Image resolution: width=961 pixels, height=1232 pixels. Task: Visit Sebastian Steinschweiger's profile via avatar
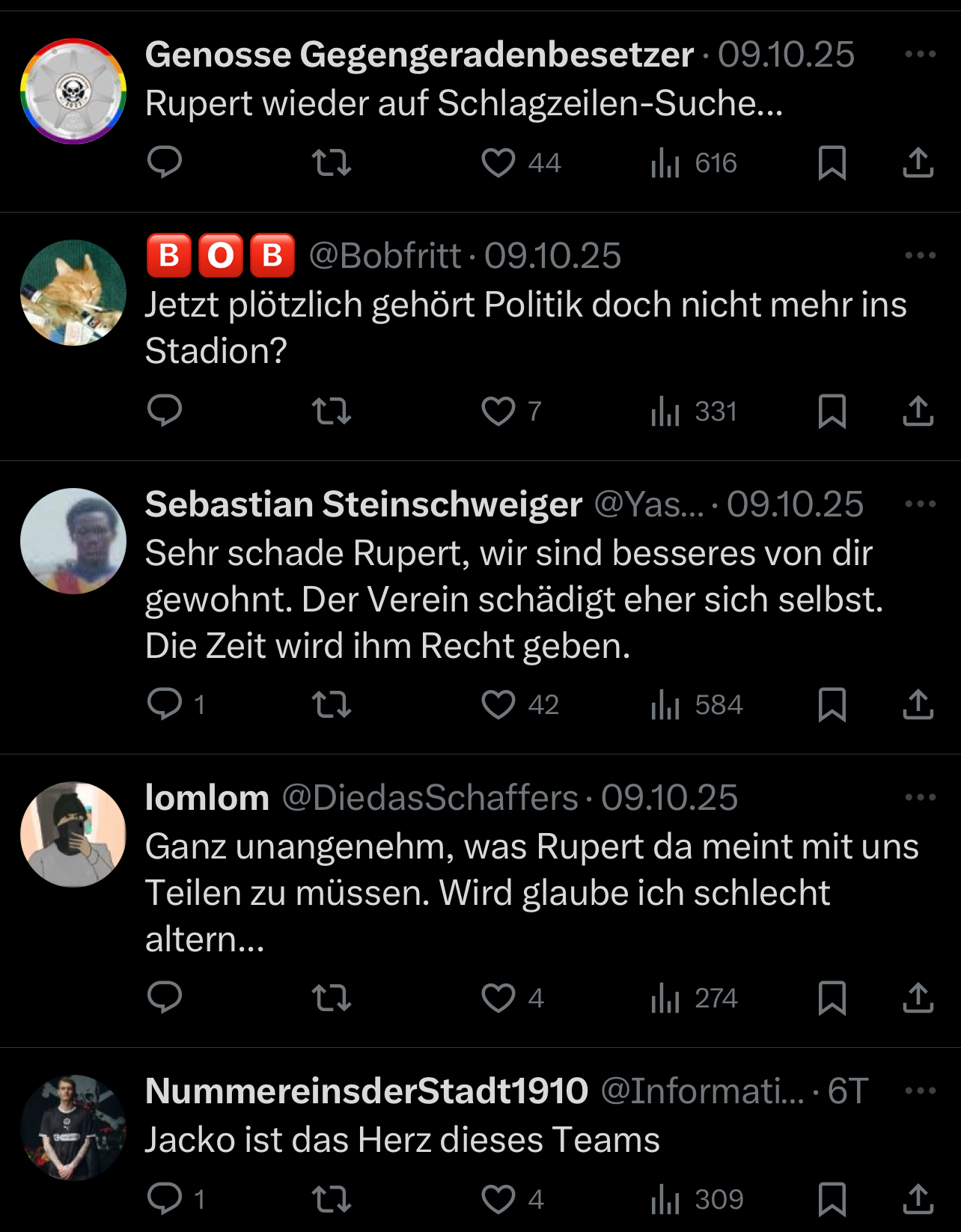pyautogui.click(x=73, y=541)
